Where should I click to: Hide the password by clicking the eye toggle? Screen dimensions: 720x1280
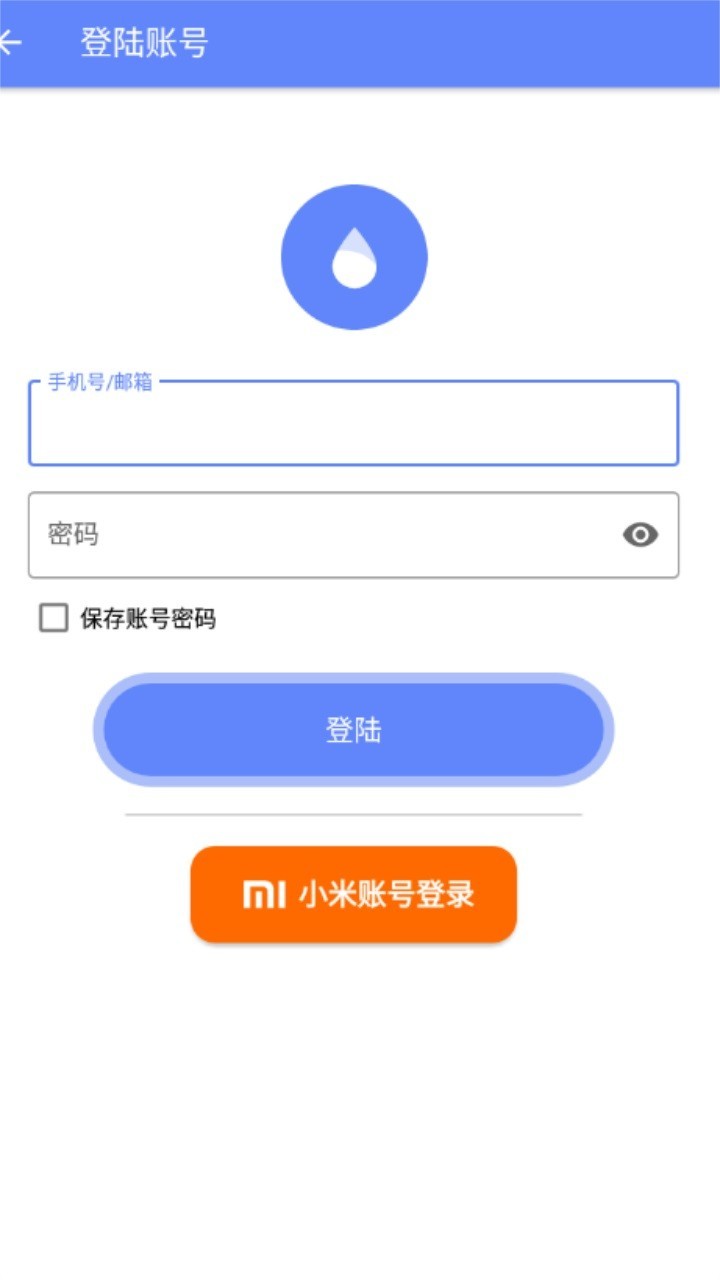click(x=641, y=535)
